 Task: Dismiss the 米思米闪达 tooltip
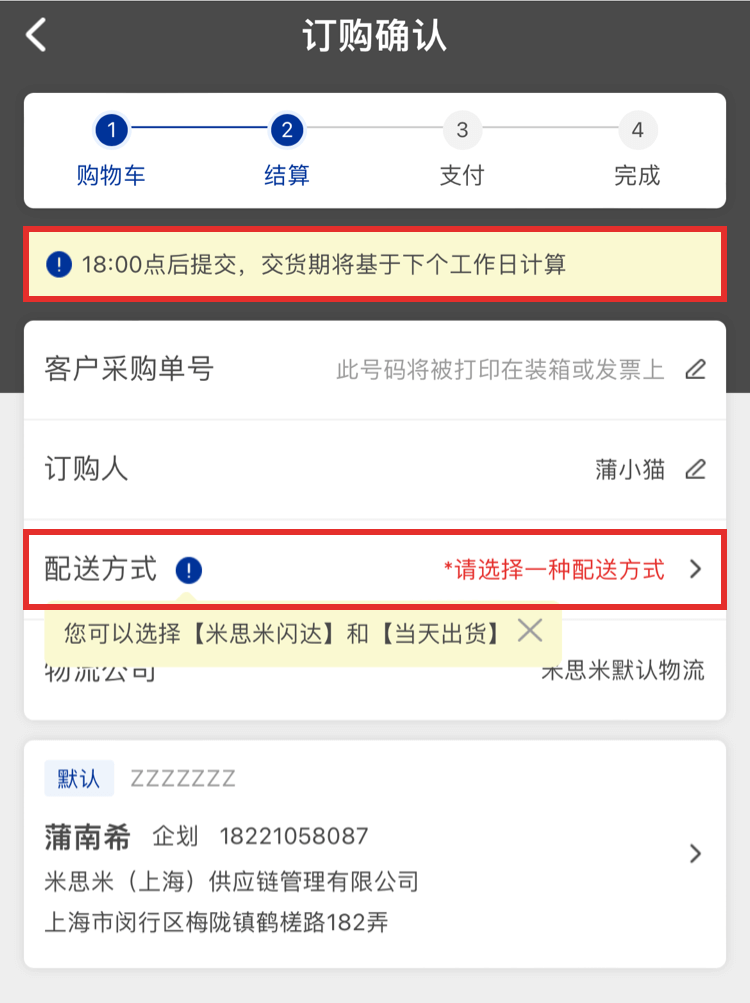point(530,631)
